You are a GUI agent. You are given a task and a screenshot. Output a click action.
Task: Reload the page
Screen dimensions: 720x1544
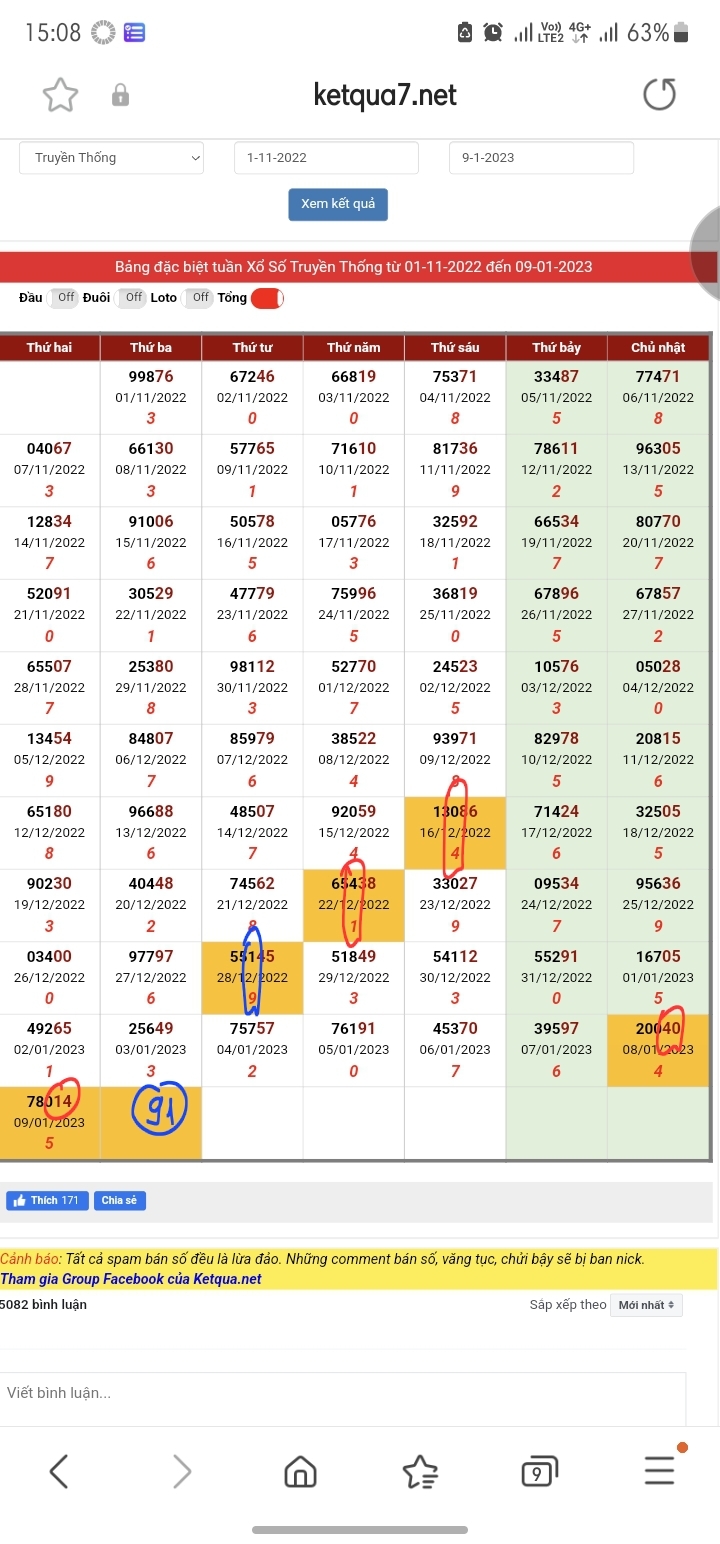pyautogui.click(x=659, y=95)
